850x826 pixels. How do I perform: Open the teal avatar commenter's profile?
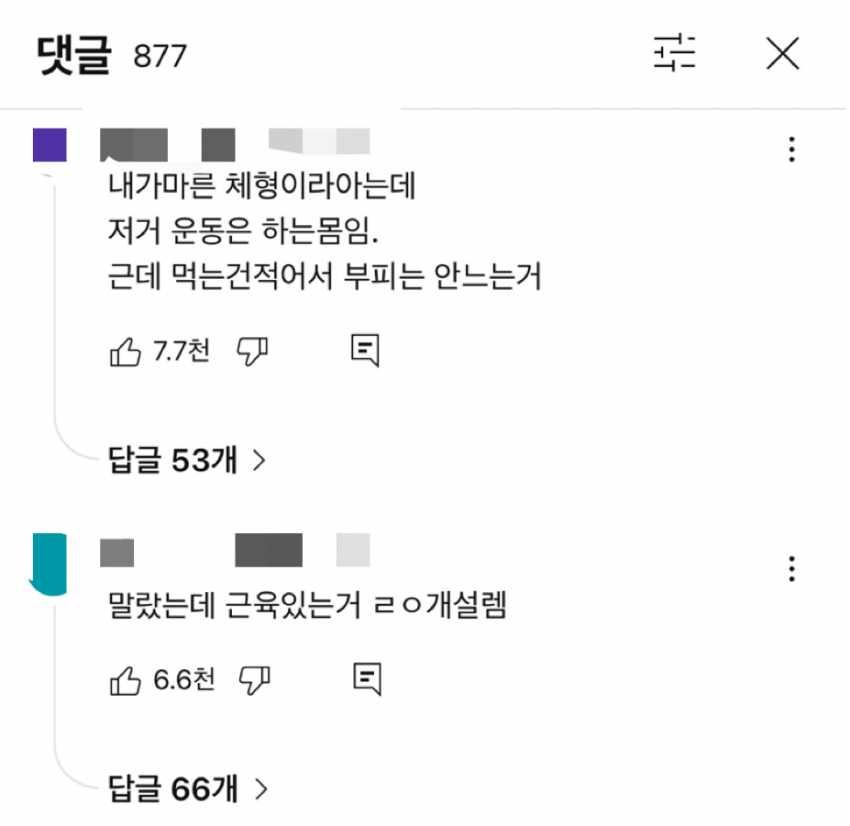(x=49, y=563)
